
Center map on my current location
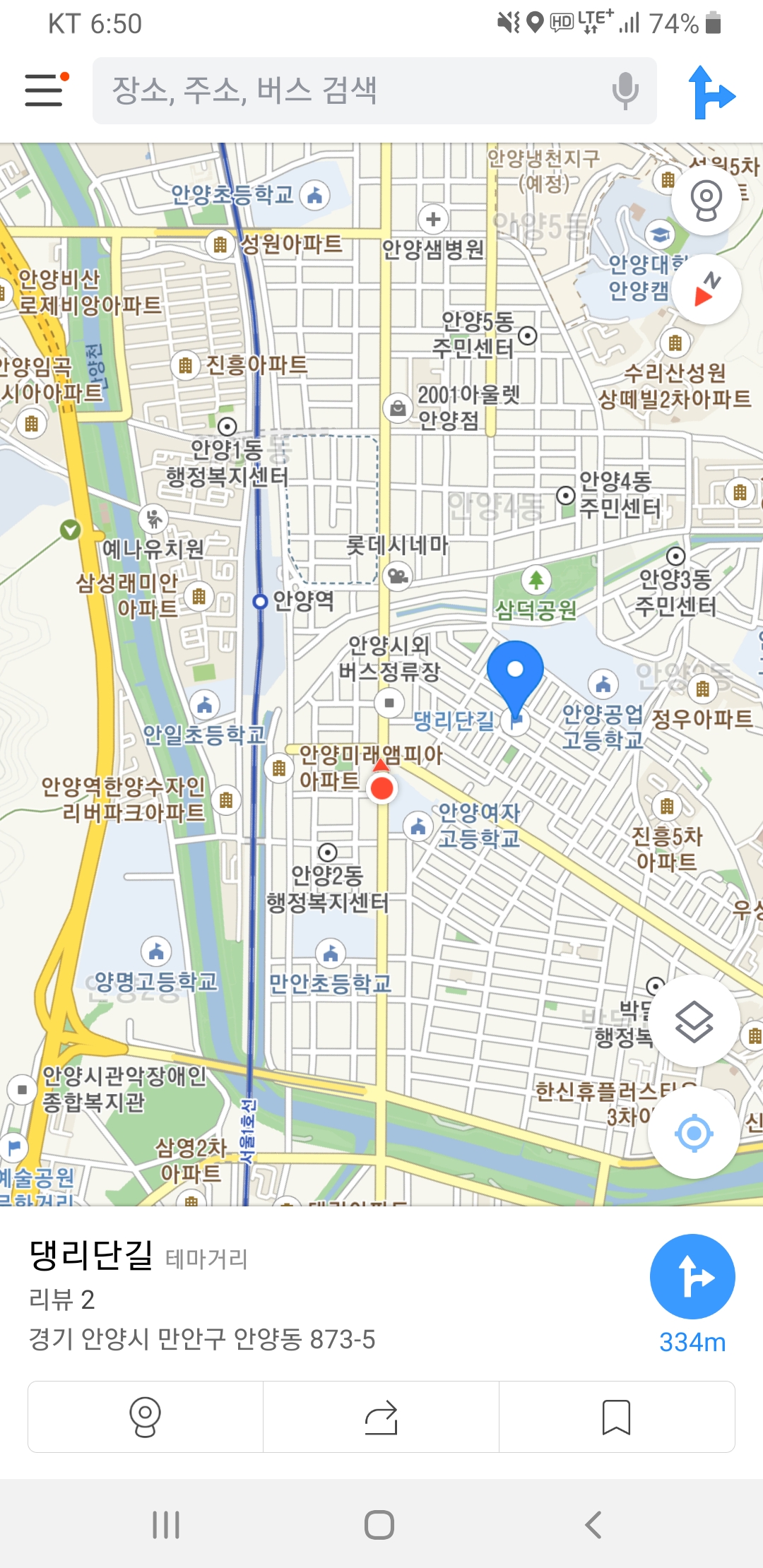click(x=694, y=1133)
